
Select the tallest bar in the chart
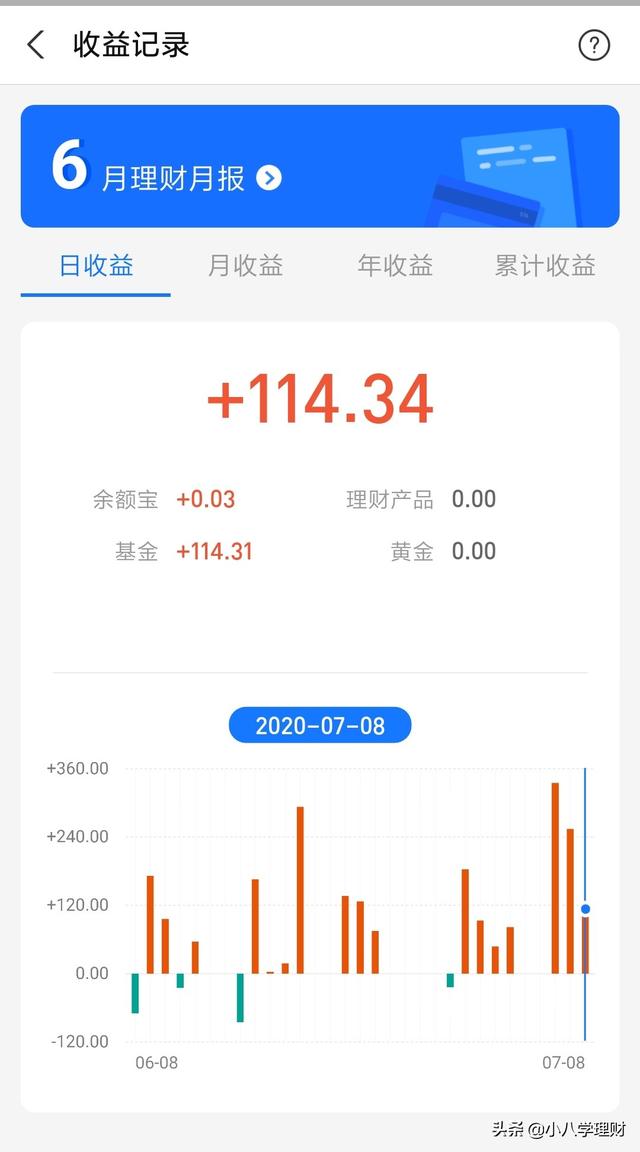[x=555, y=878]
